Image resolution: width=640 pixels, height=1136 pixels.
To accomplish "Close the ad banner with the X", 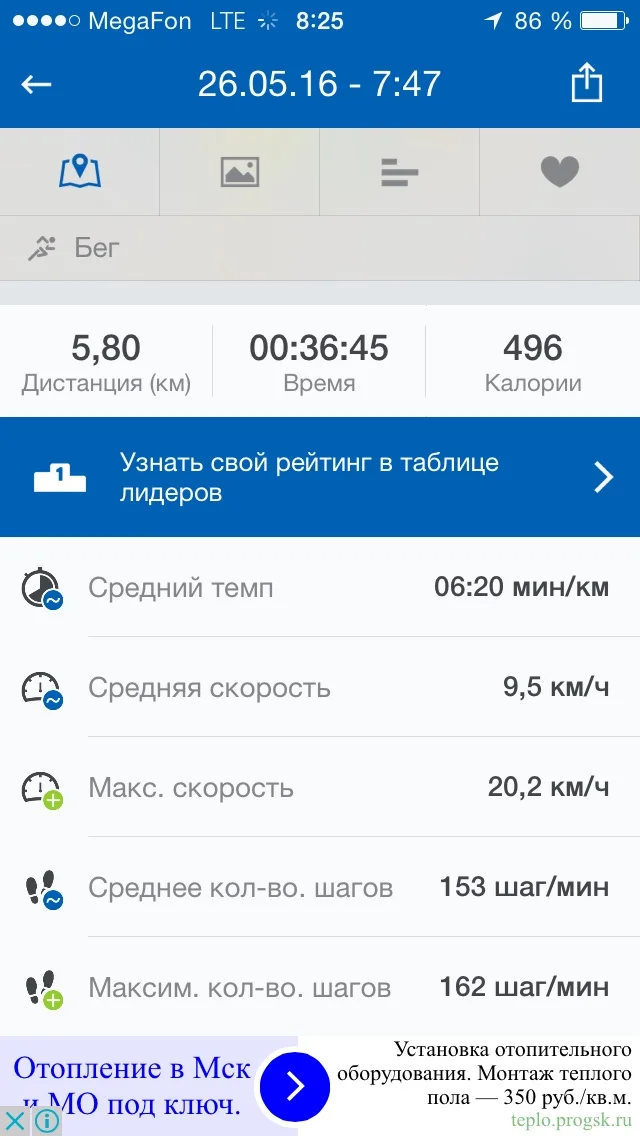I will pos(14,1122).
